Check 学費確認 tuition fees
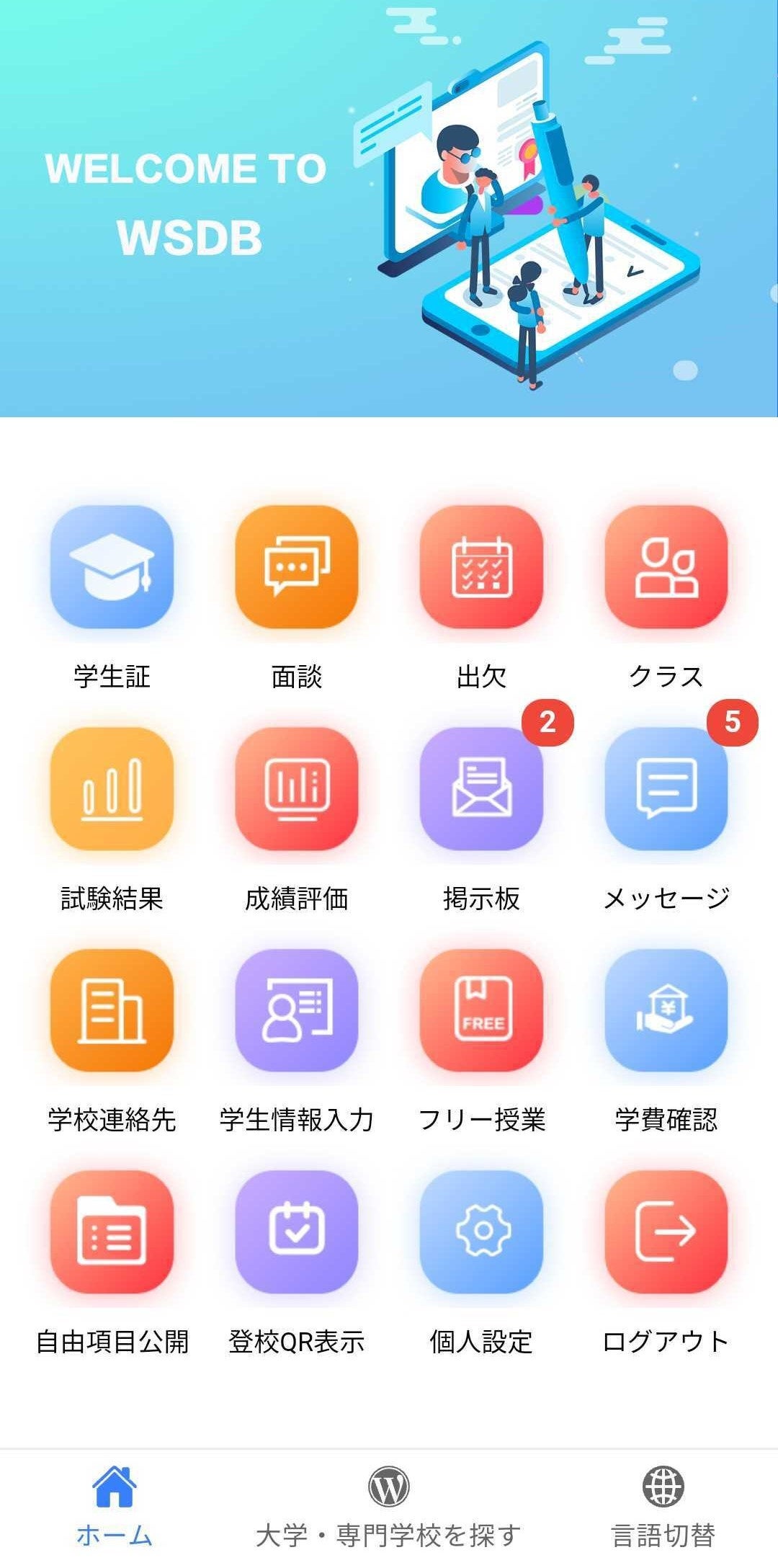 pyautogui.click(x=666, y=1010)
